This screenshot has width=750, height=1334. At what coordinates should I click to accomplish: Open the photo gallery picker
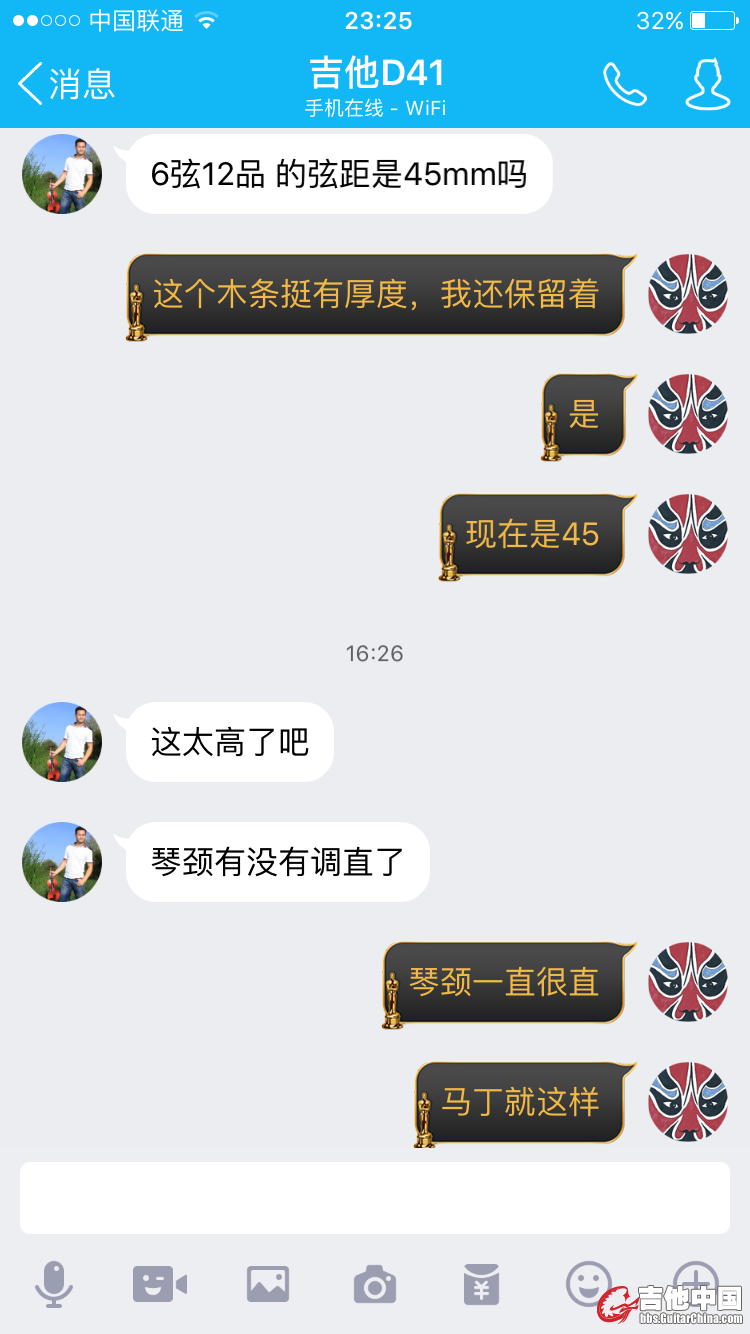tap(268, 1283)
